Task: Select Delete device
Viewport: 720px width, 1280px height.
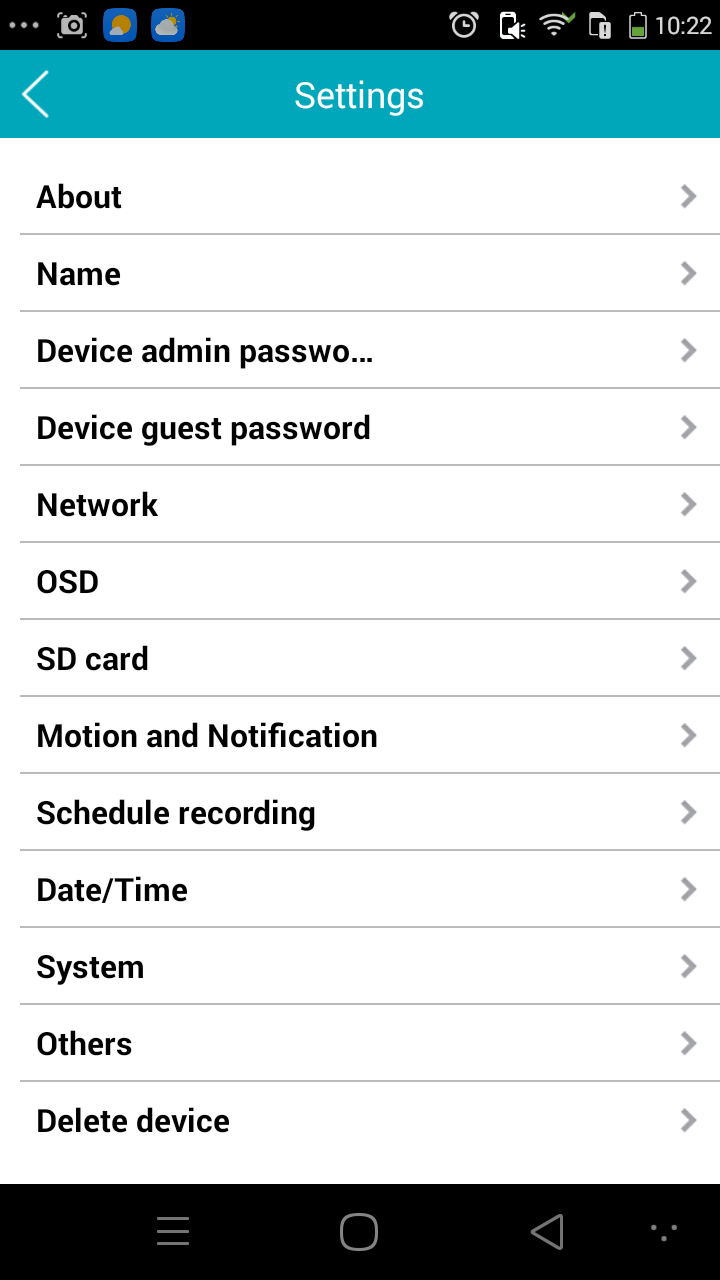Action: [360, 1121]
